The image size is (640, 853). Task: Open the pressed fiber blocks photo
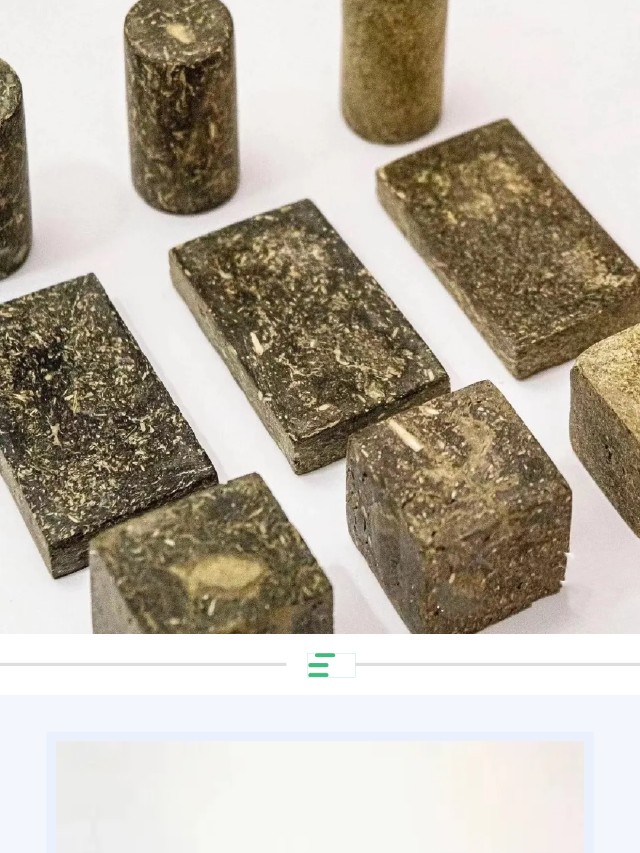(320, 316)
